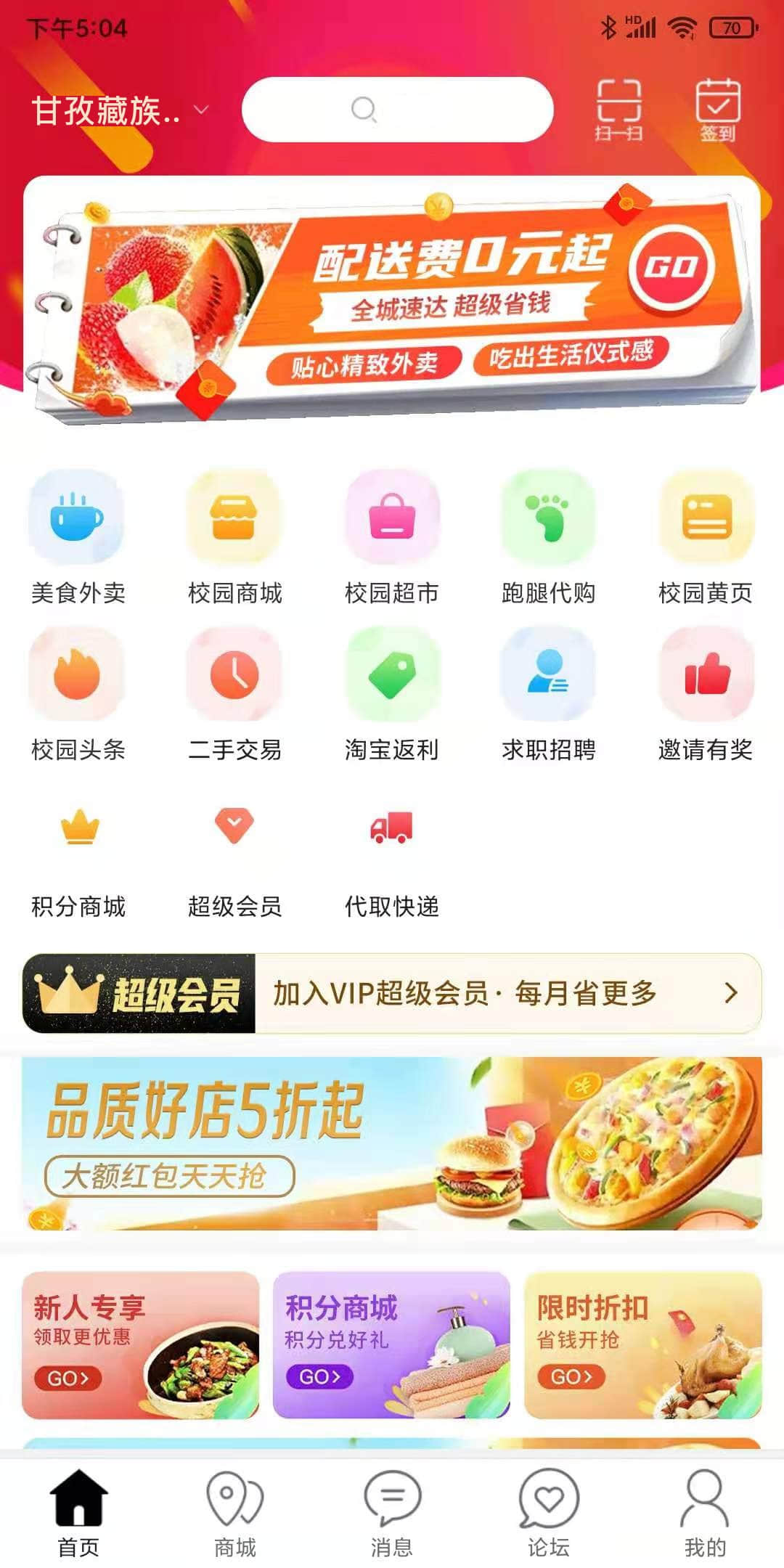The width and height of the screenshot is (784, 1568).
Task: Select 跑腿代购 errand service
Action: point(548,538)
